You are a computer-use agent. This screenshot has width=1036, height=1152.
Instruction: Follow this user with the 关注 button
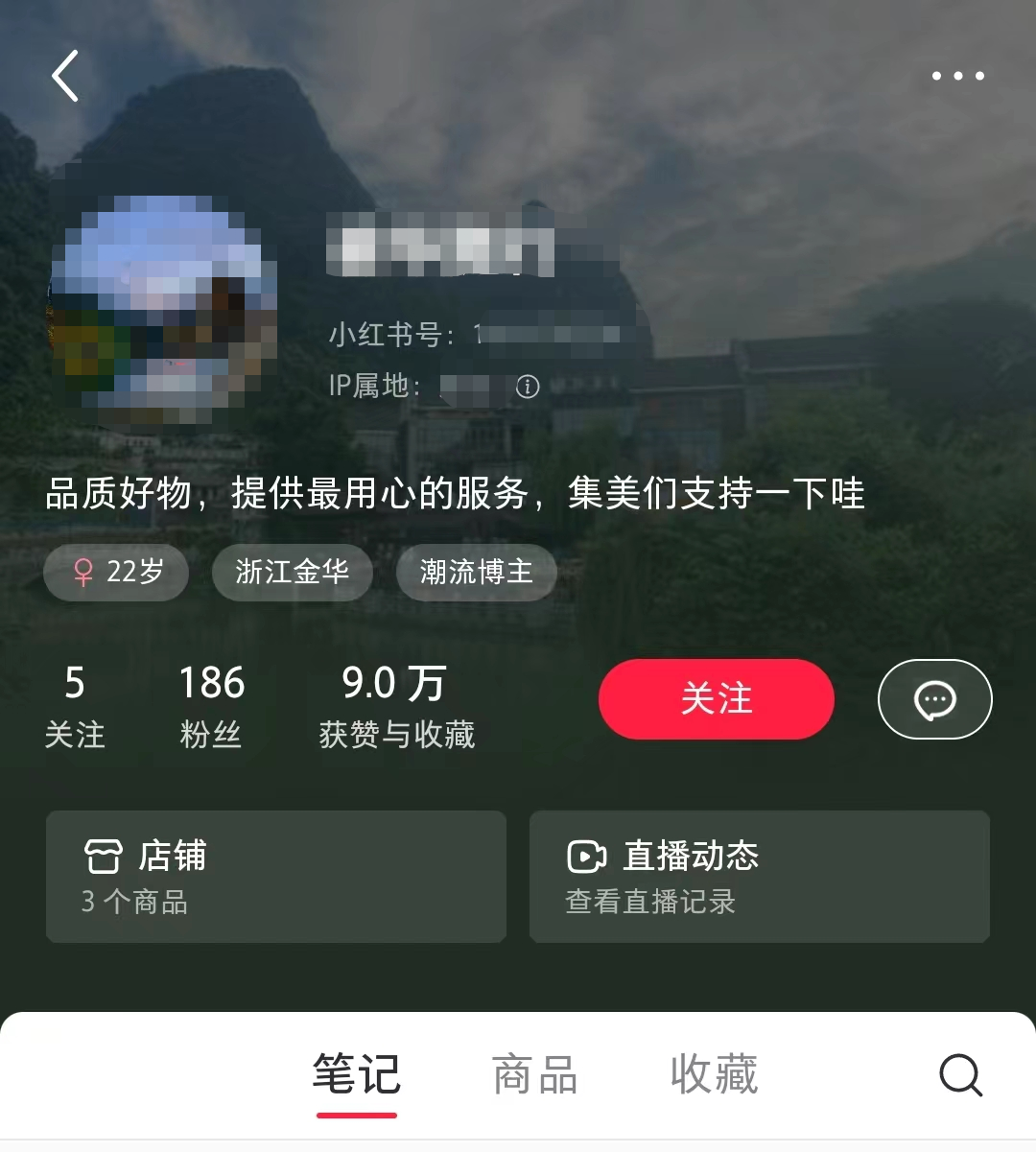pos(716,699)
